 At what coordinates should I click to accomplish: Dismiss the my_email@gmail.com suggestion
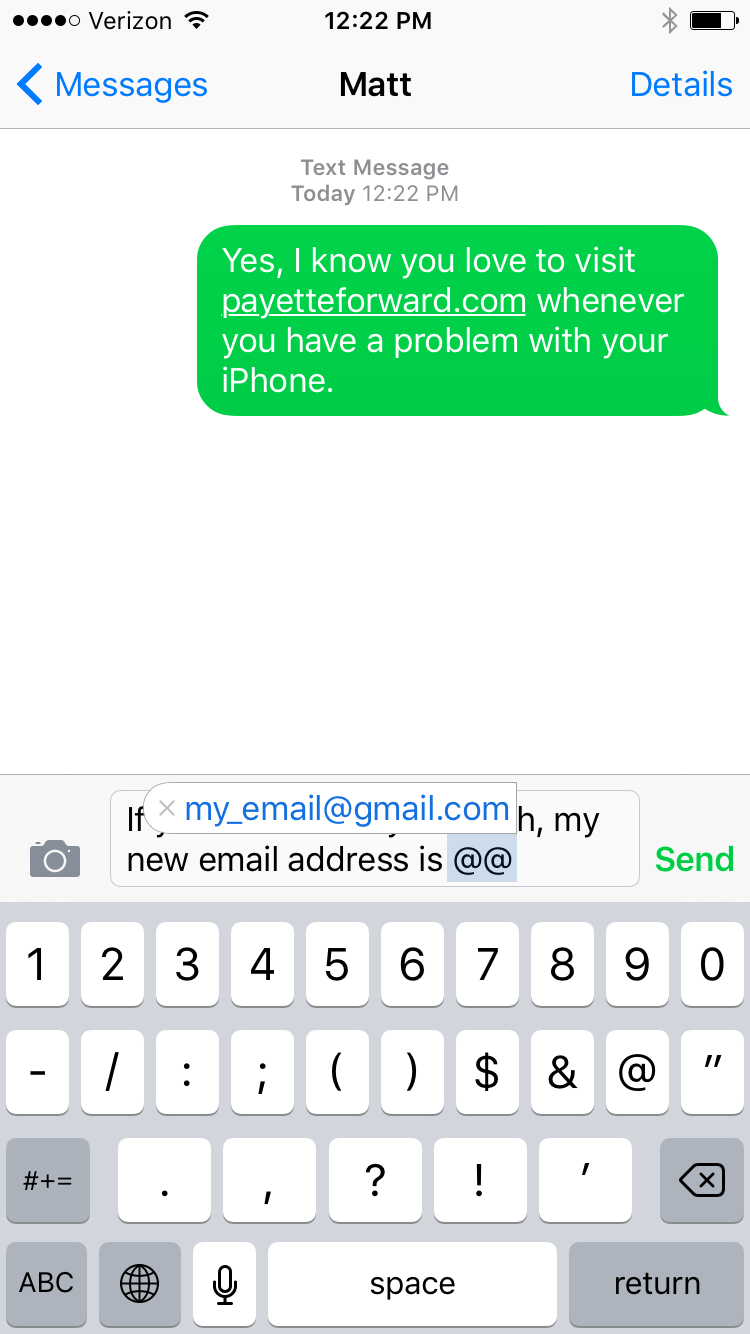pos(167,808)
